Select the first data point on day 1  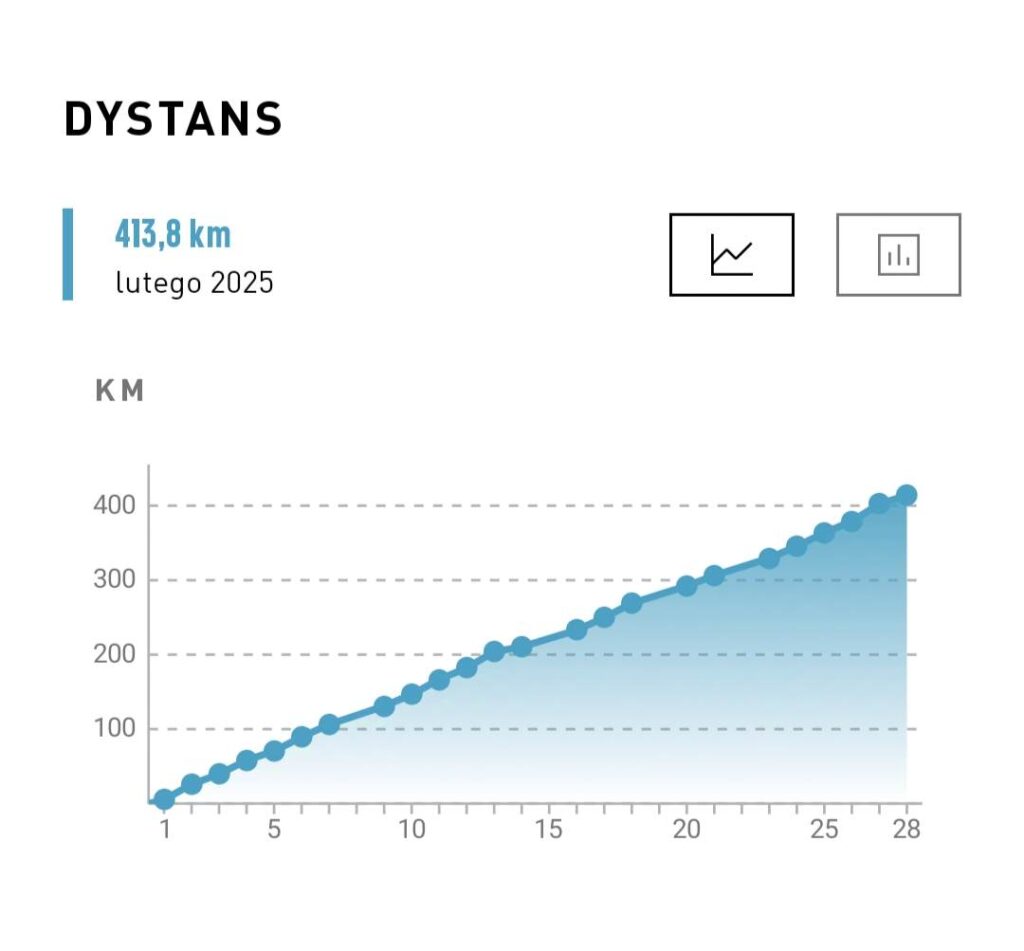(x=164, y=799)
